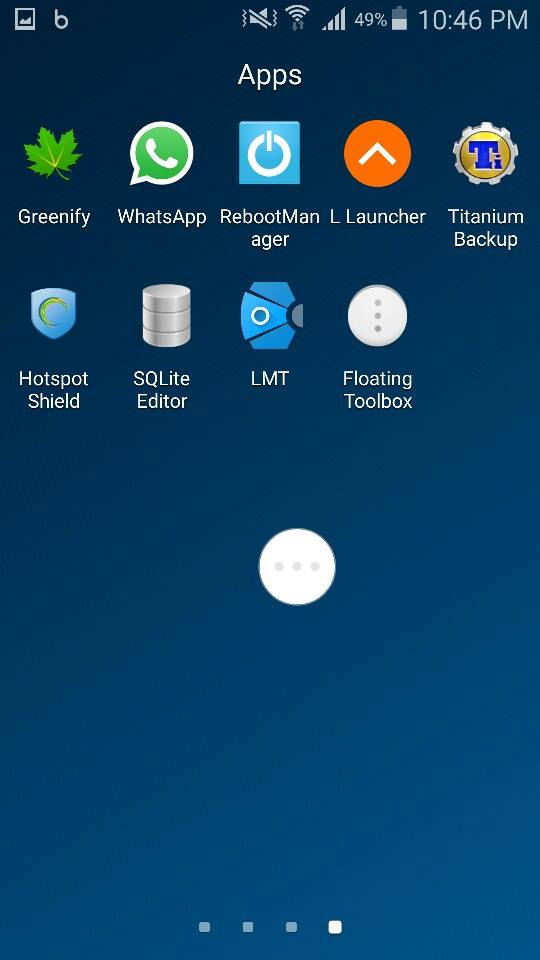Tap the floating white three-dot bubble
The image size is (540, 960).
[x=297, y=567]
